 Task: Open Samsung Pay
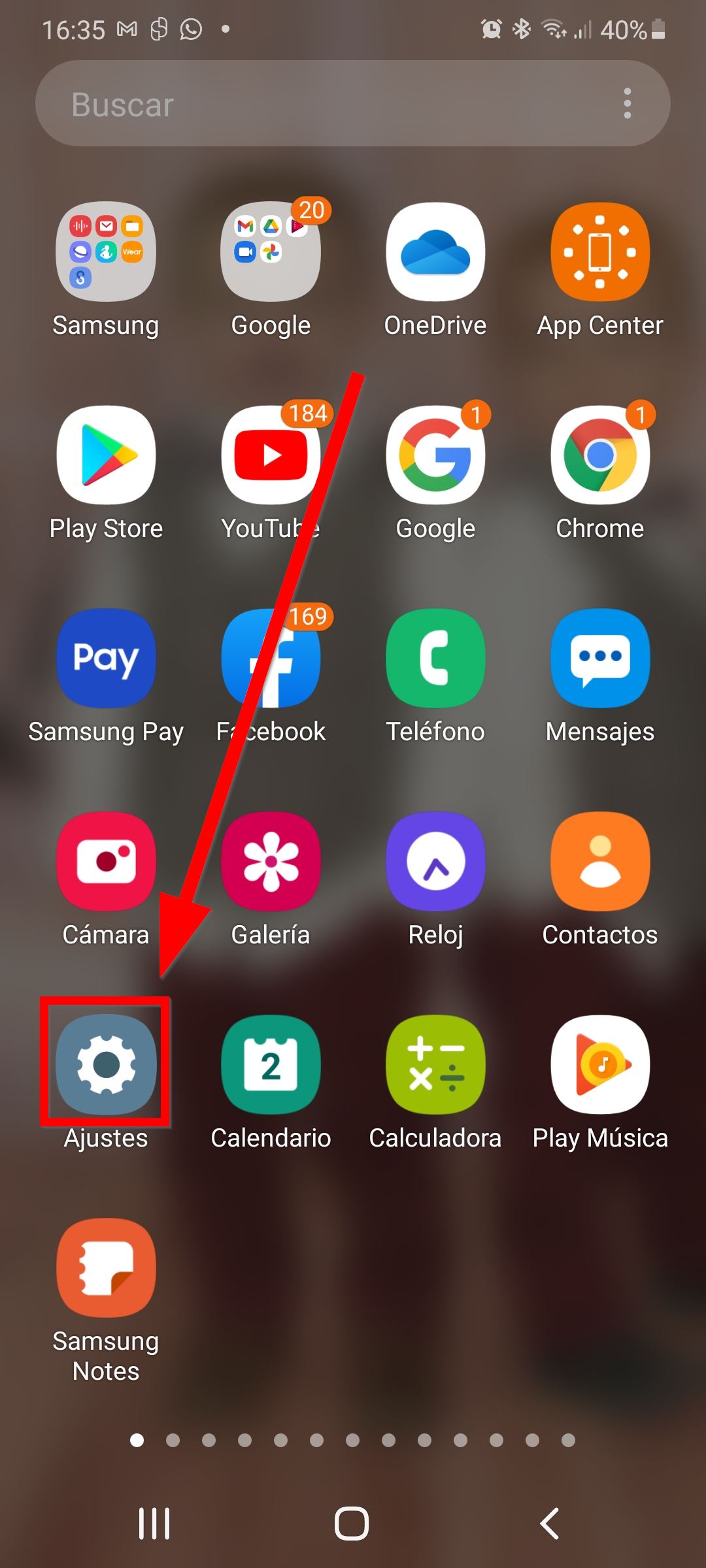(106, 659)
